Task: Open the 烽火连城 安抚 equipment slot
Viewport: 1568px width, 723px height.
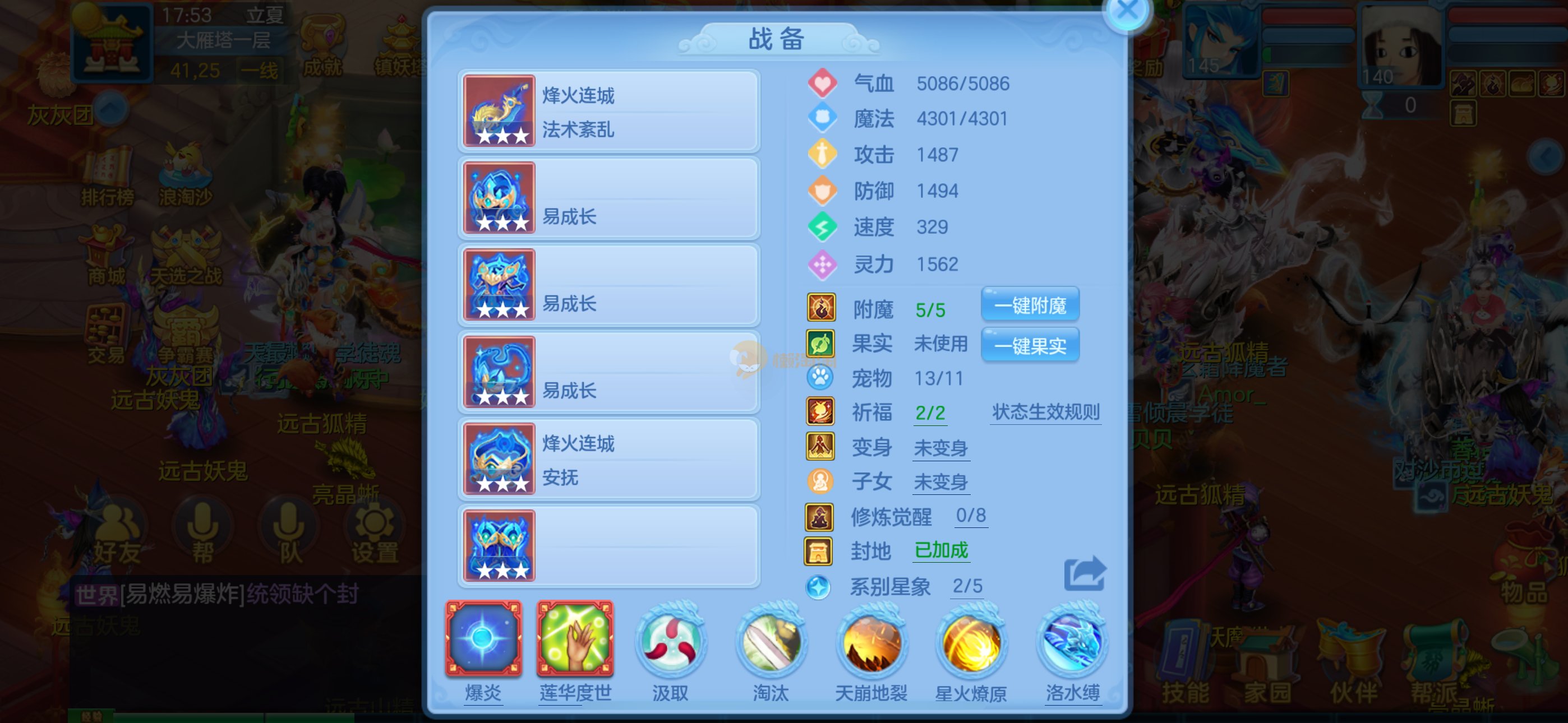Action: [608, 459]
